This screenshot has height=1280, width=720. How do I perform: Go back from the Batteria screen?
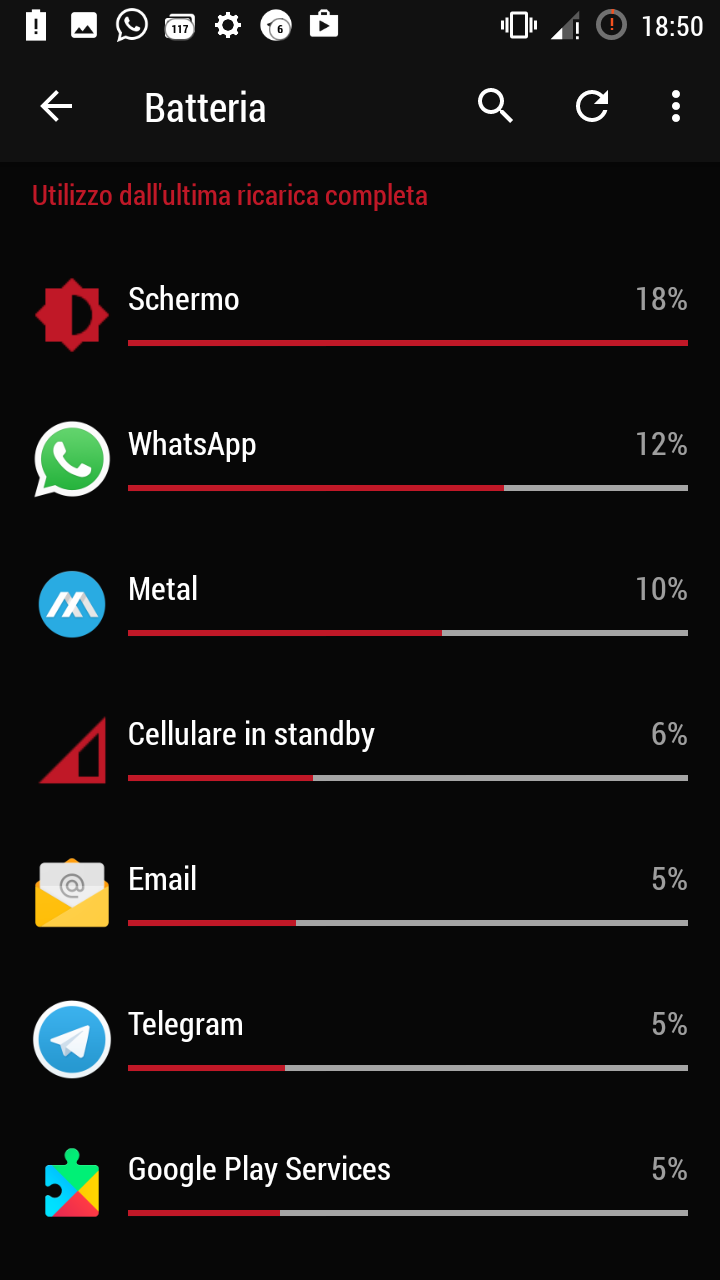[56, 106]
